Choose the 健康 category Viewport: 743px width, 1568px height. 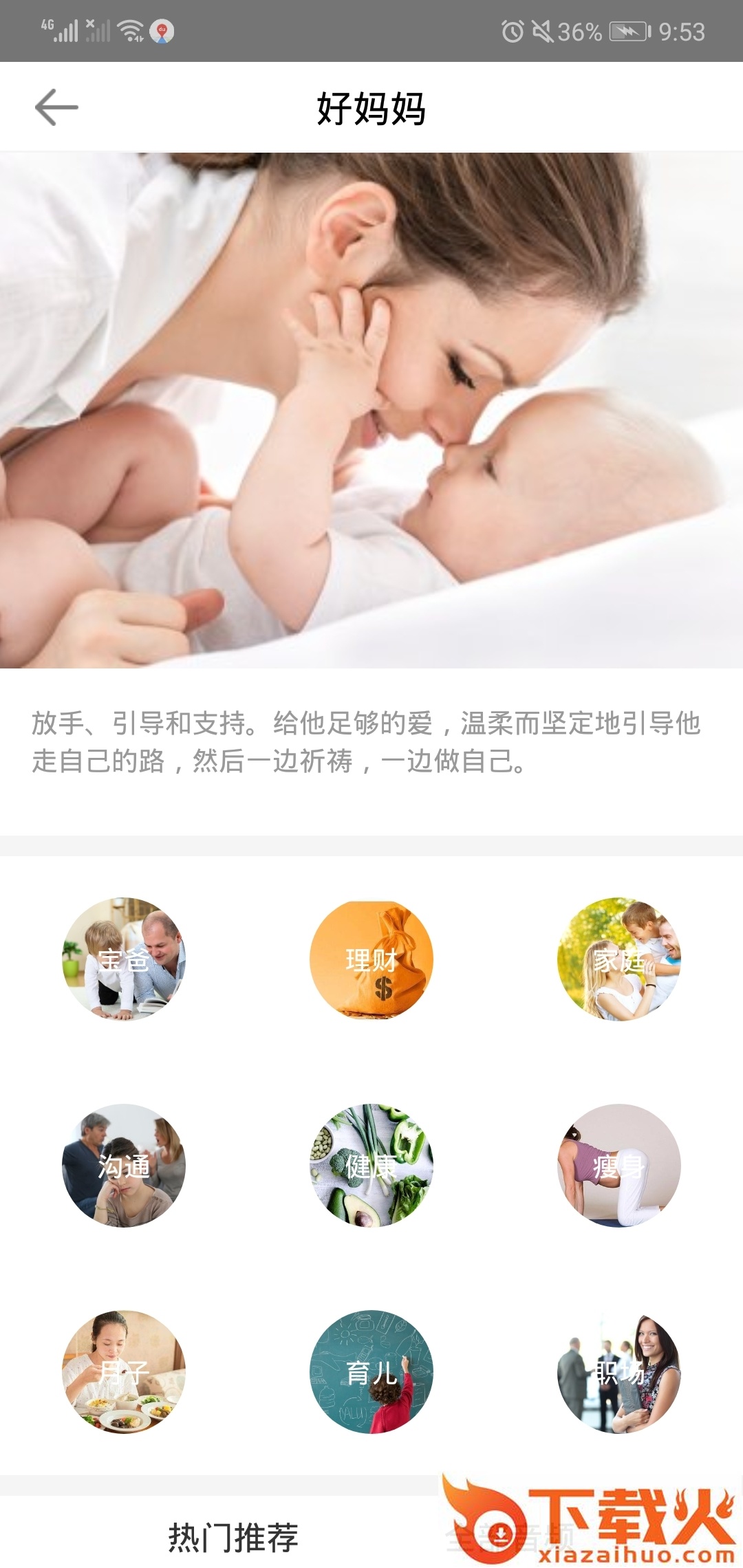[371, 1166]
